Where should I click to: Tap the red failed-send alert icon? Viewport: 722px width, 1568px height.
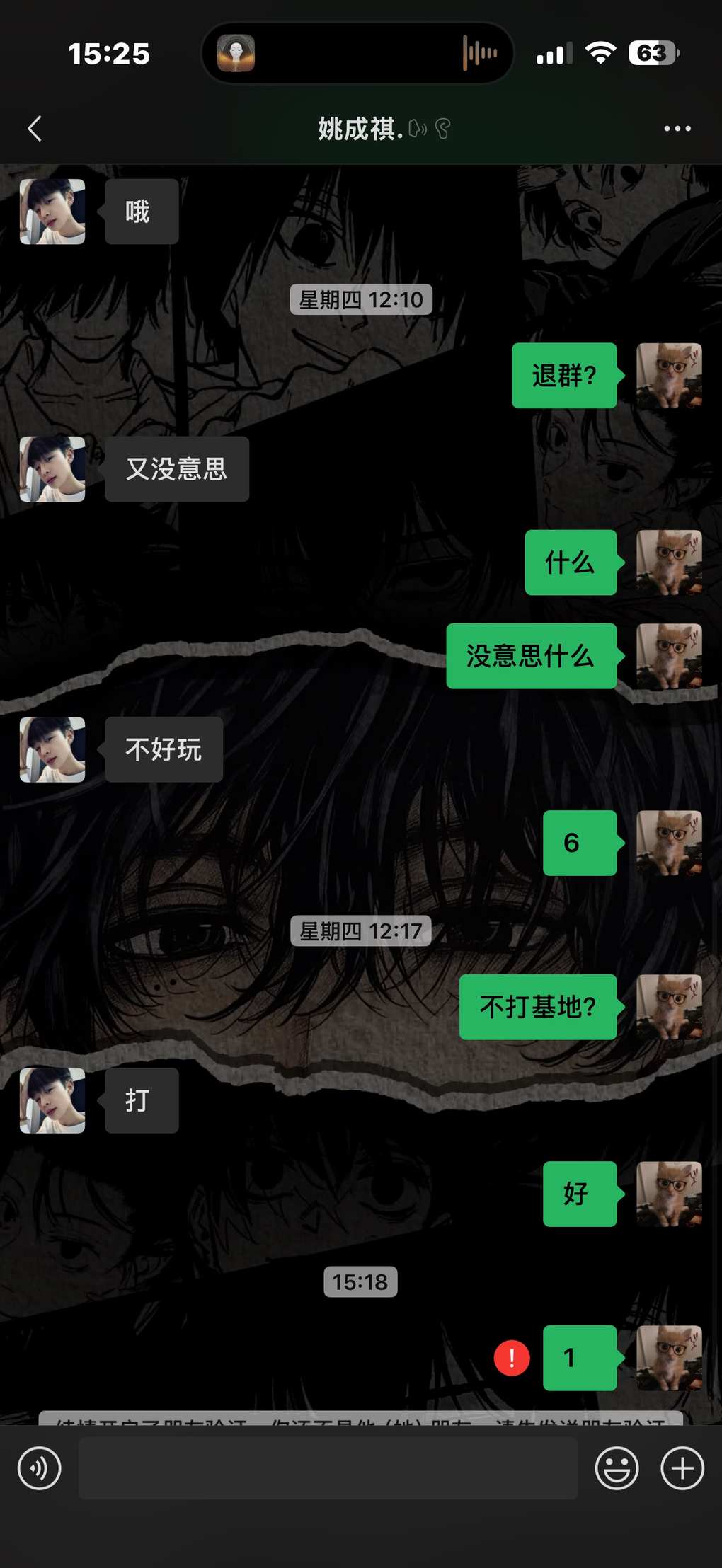tap(512, 1358)
